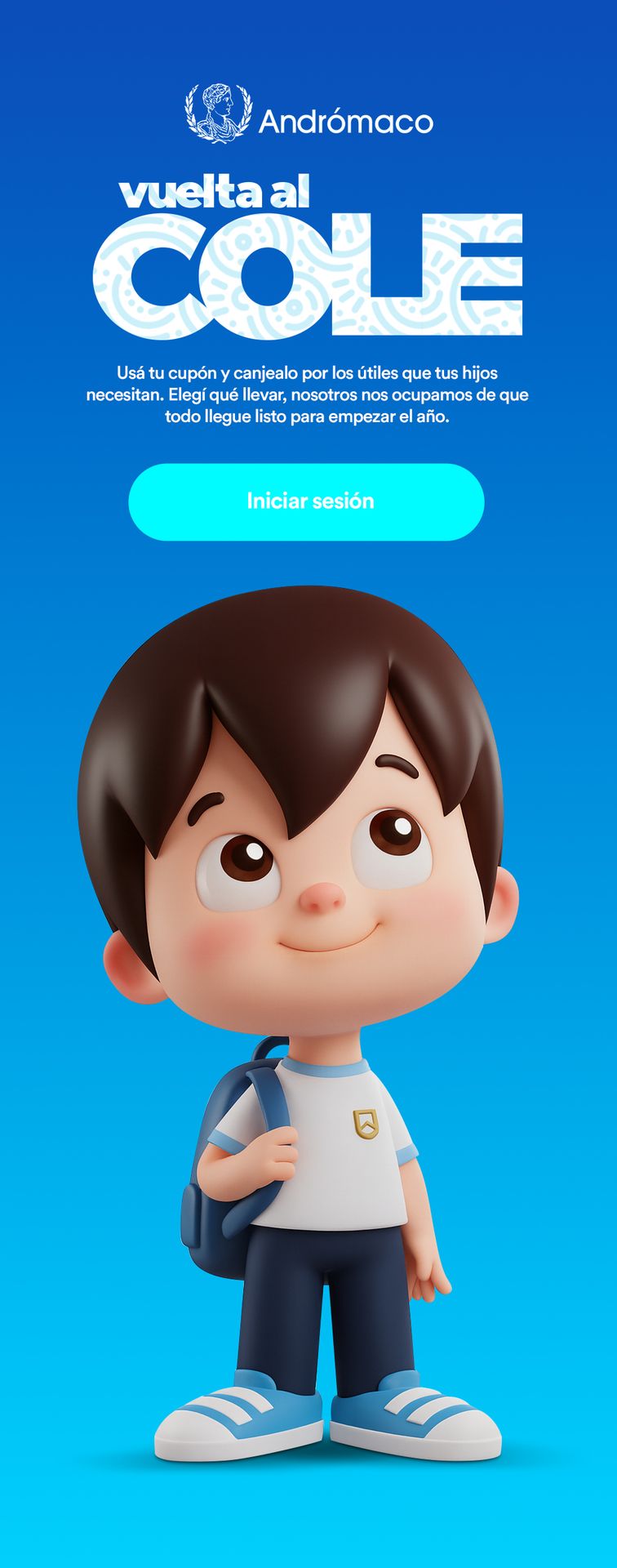This screenshot has width=617, height=1568.
Task: Tap the Iniciar sesión button
Action: coord(307,501)
